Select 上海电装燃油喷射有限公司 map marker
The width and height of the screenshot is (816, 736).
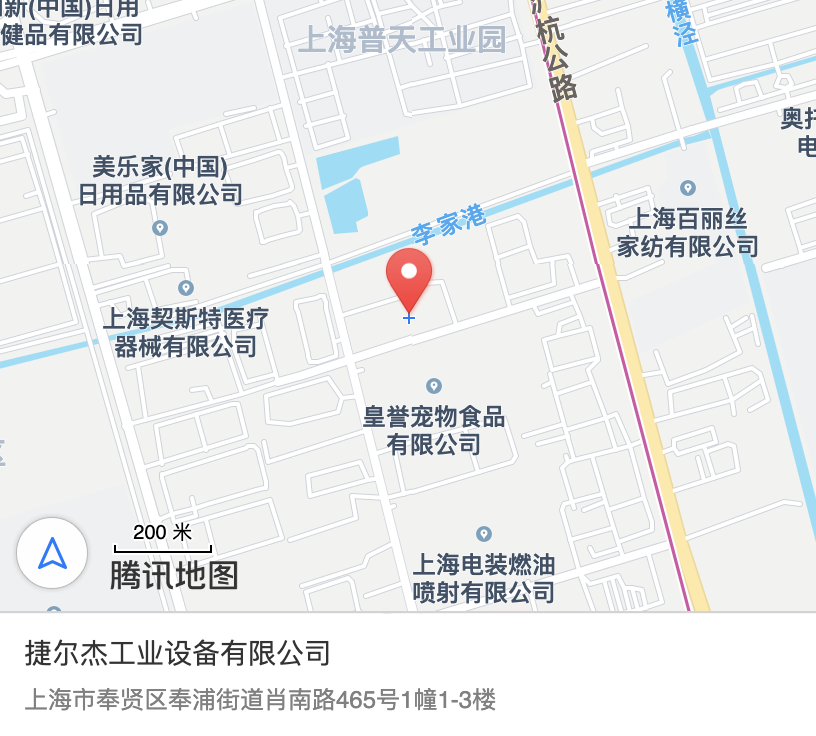484,534
